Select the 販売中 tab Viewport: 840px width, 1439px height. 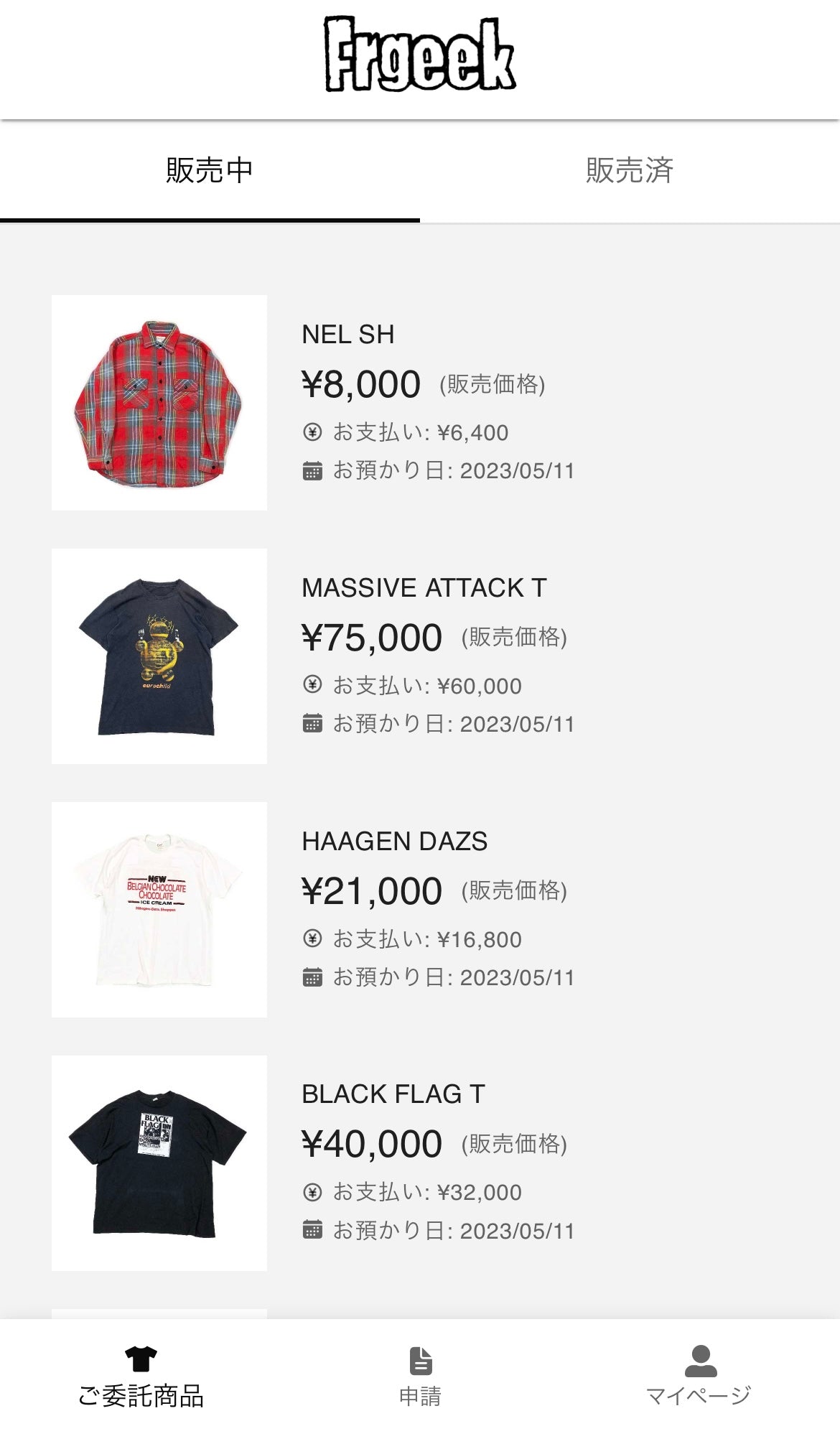[x=210, y=170]
